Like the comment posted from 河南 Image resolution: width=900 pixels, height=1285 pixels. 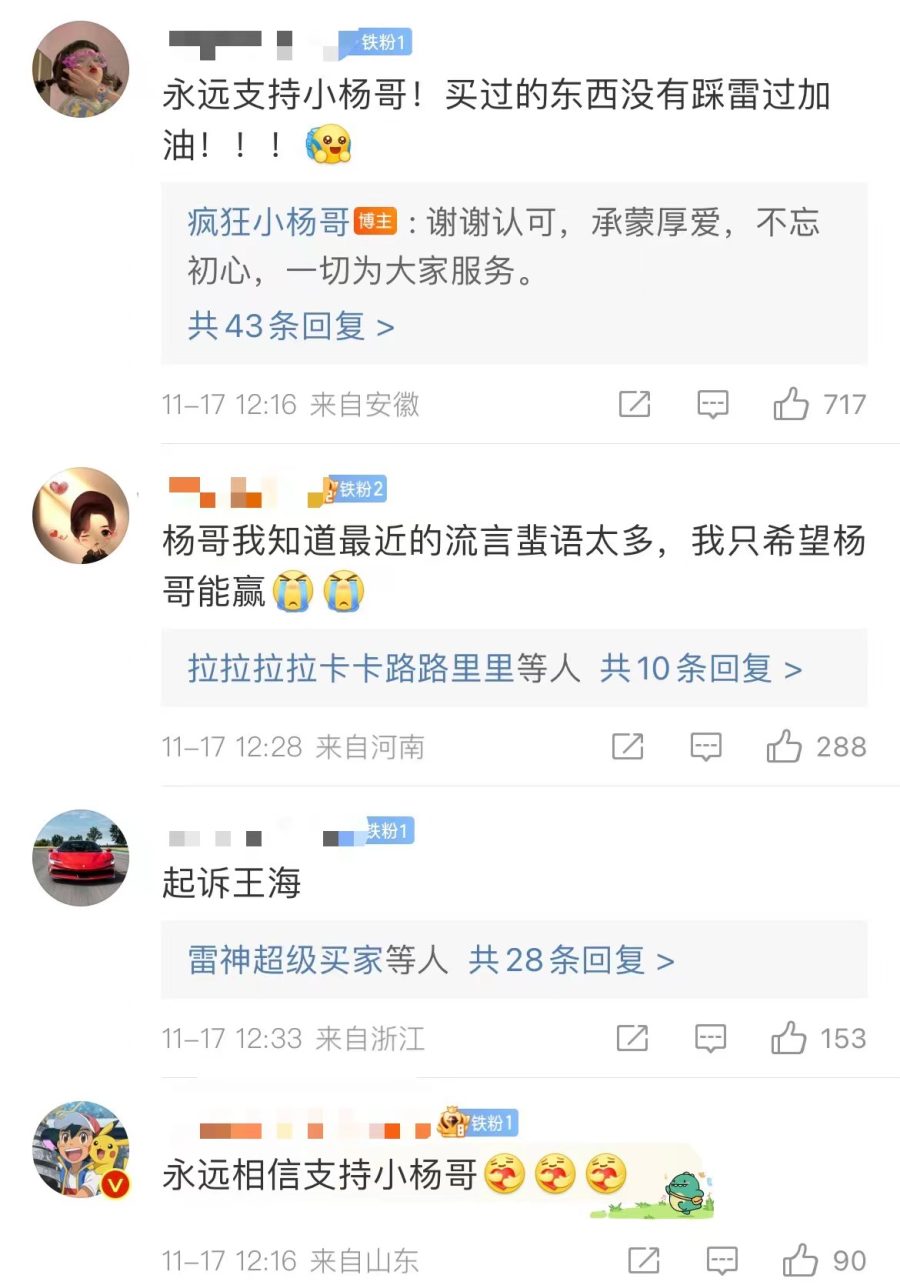pos(784,747)
